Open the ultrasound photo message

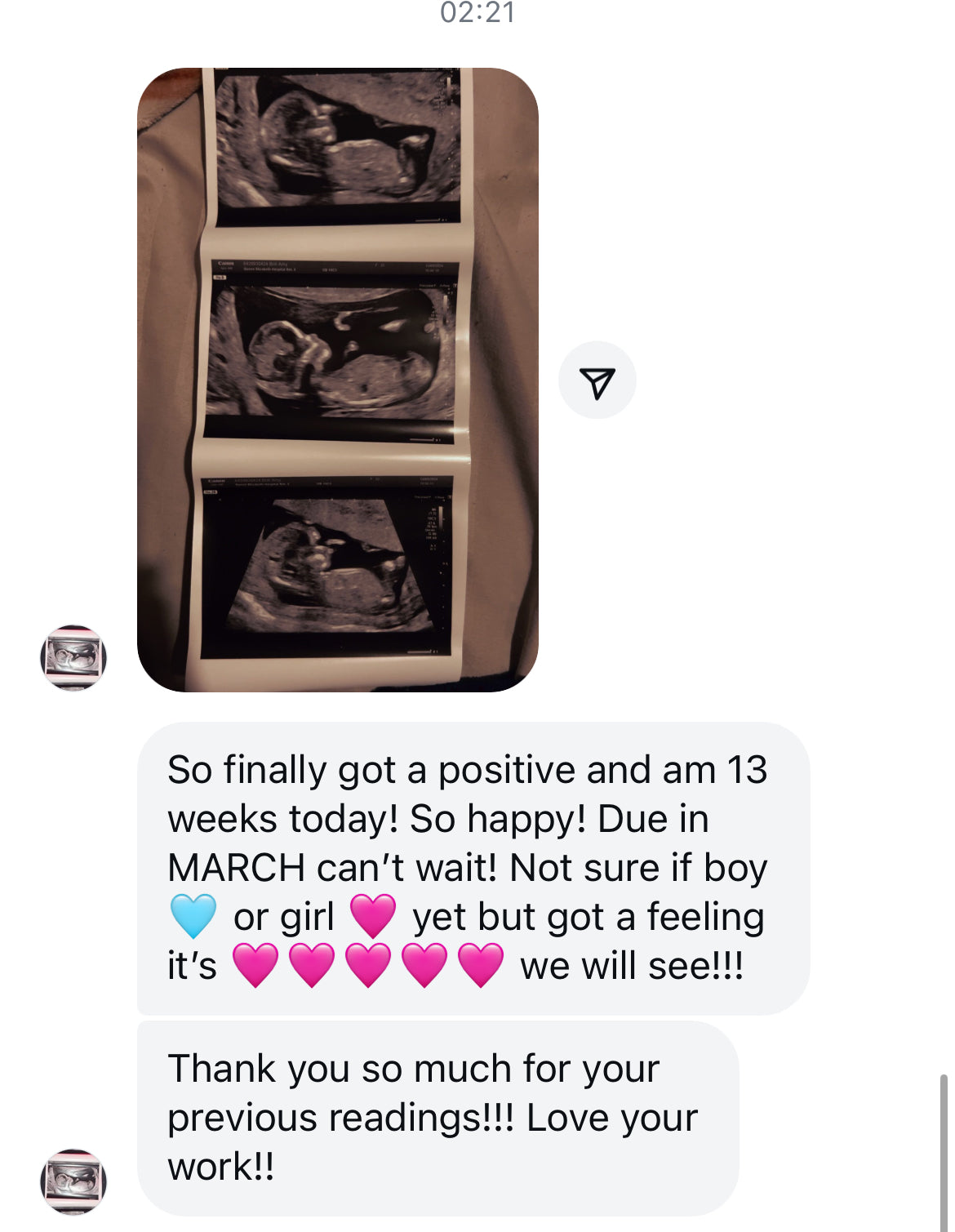click(337, 380)
